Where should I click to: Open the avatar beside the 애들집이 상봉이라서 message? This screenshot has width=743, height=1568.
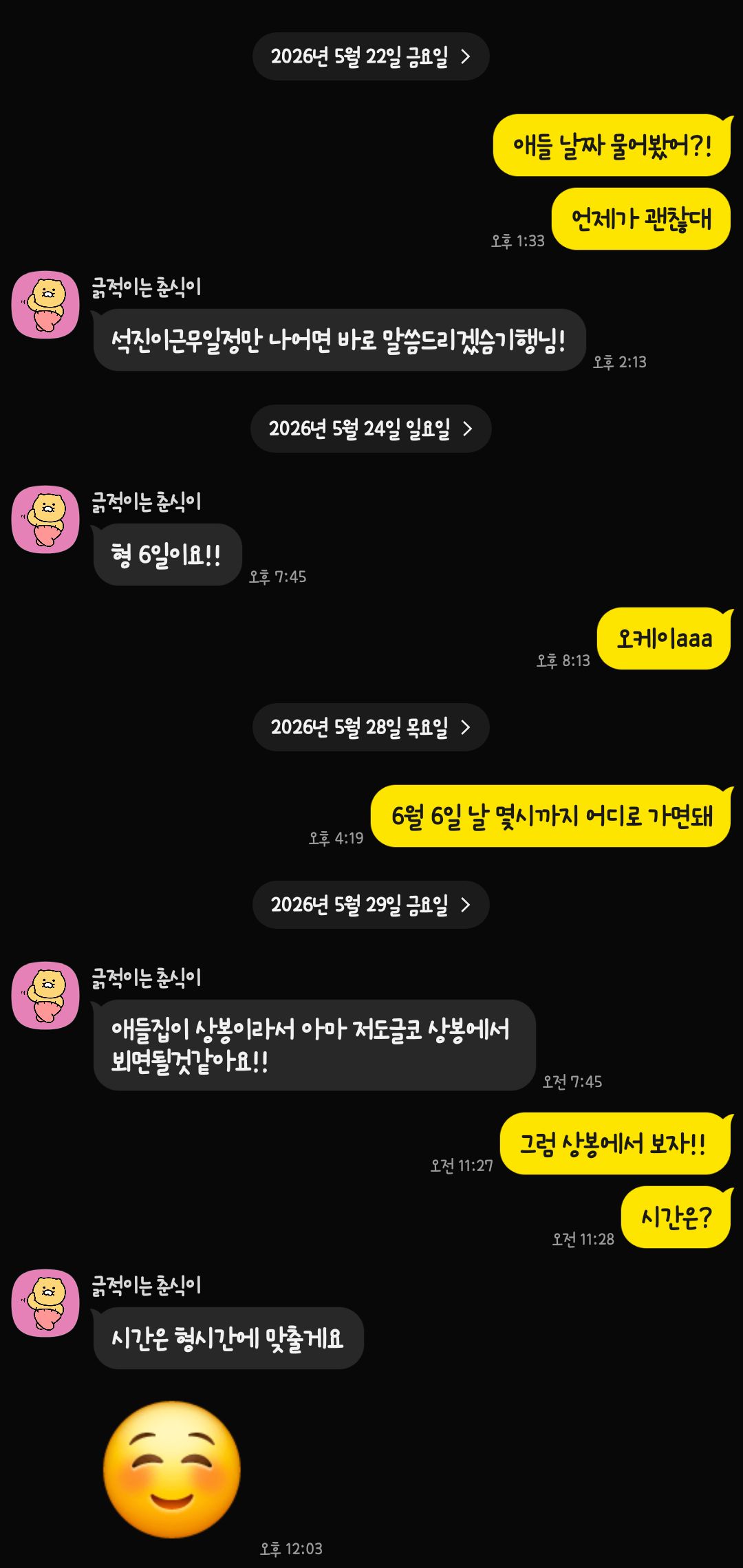(45, 996)
